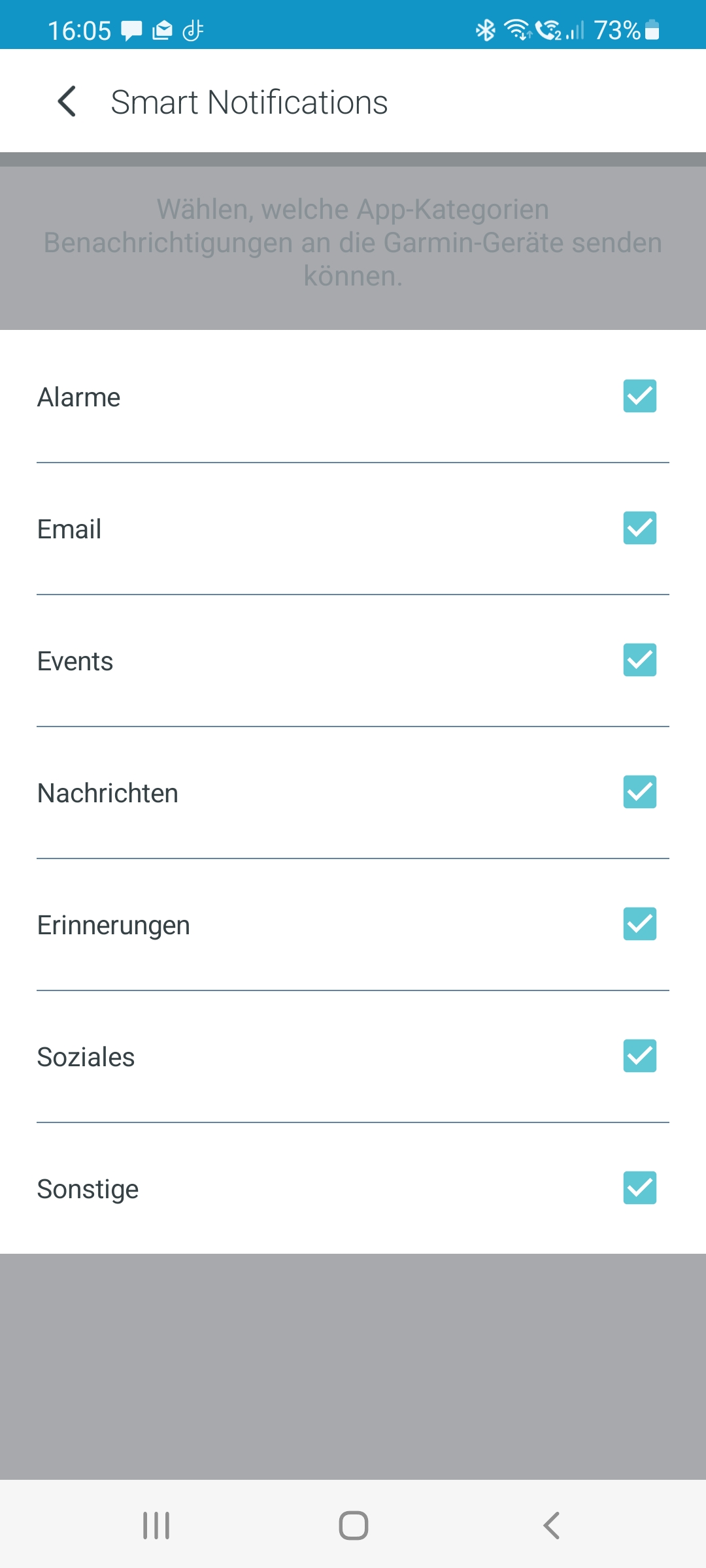The height and width of the screenshot is (1568, 706).
Task: Go to the home screen
Action: 353,1526
